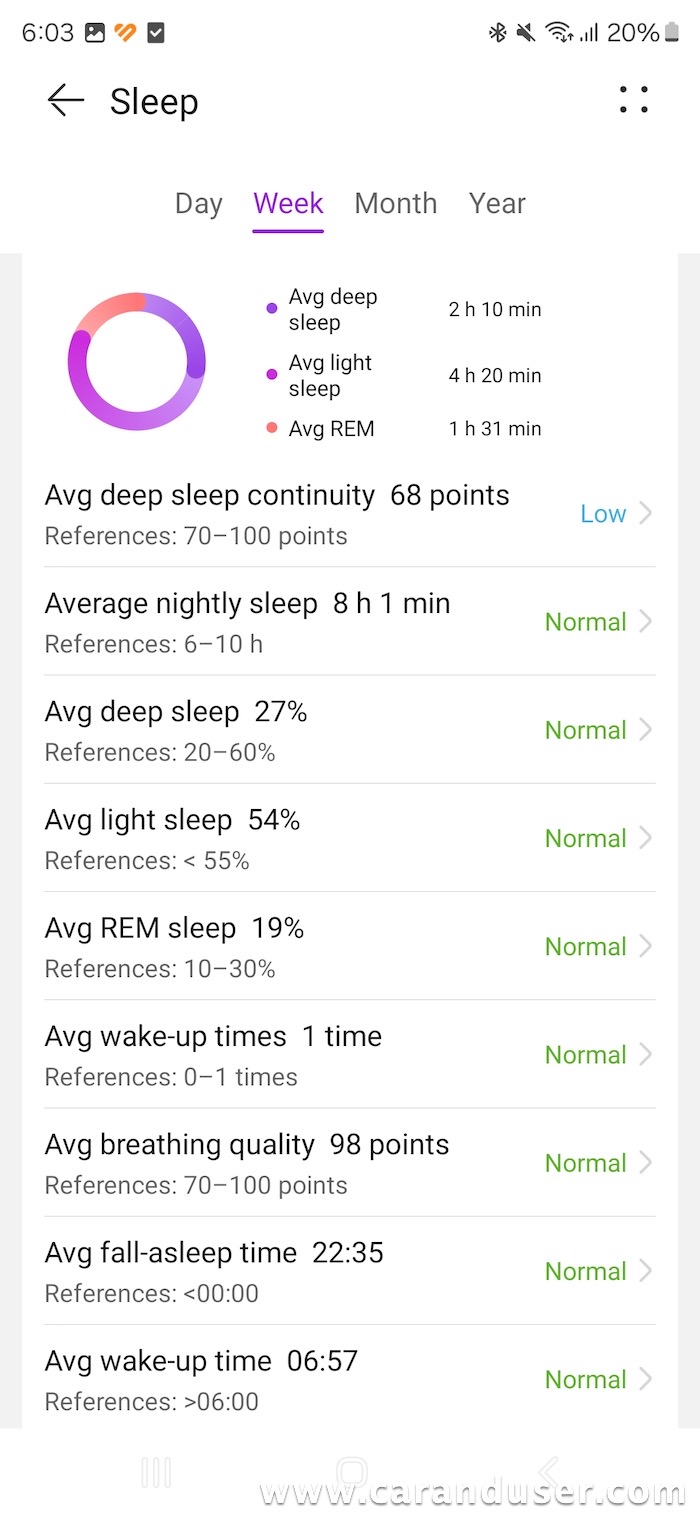
Task: Open Avg fall-asleep time row
Action: point(349,1271)
